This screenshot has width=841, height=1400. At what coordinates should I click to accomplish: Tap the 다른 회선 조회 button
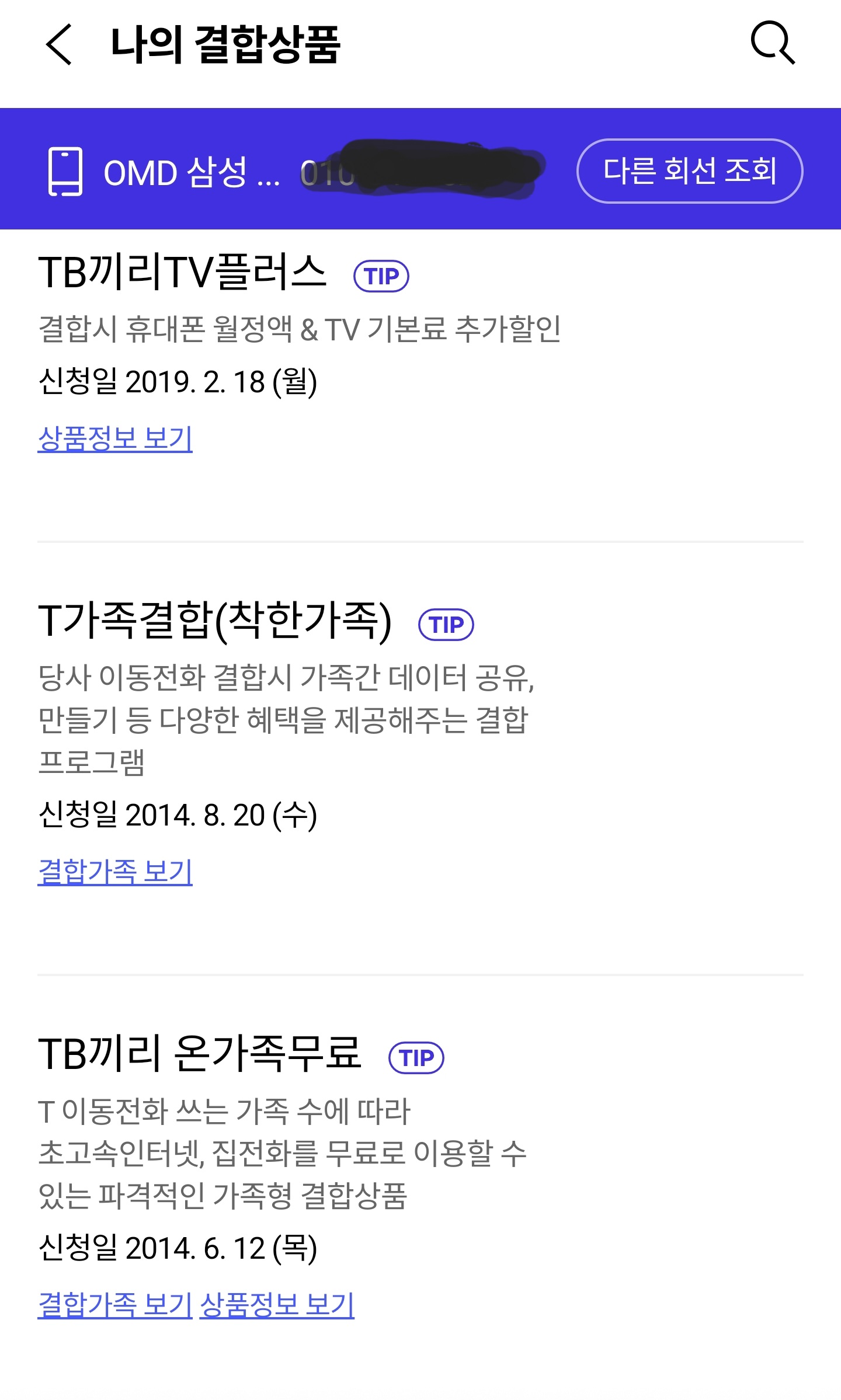point(690,171)
